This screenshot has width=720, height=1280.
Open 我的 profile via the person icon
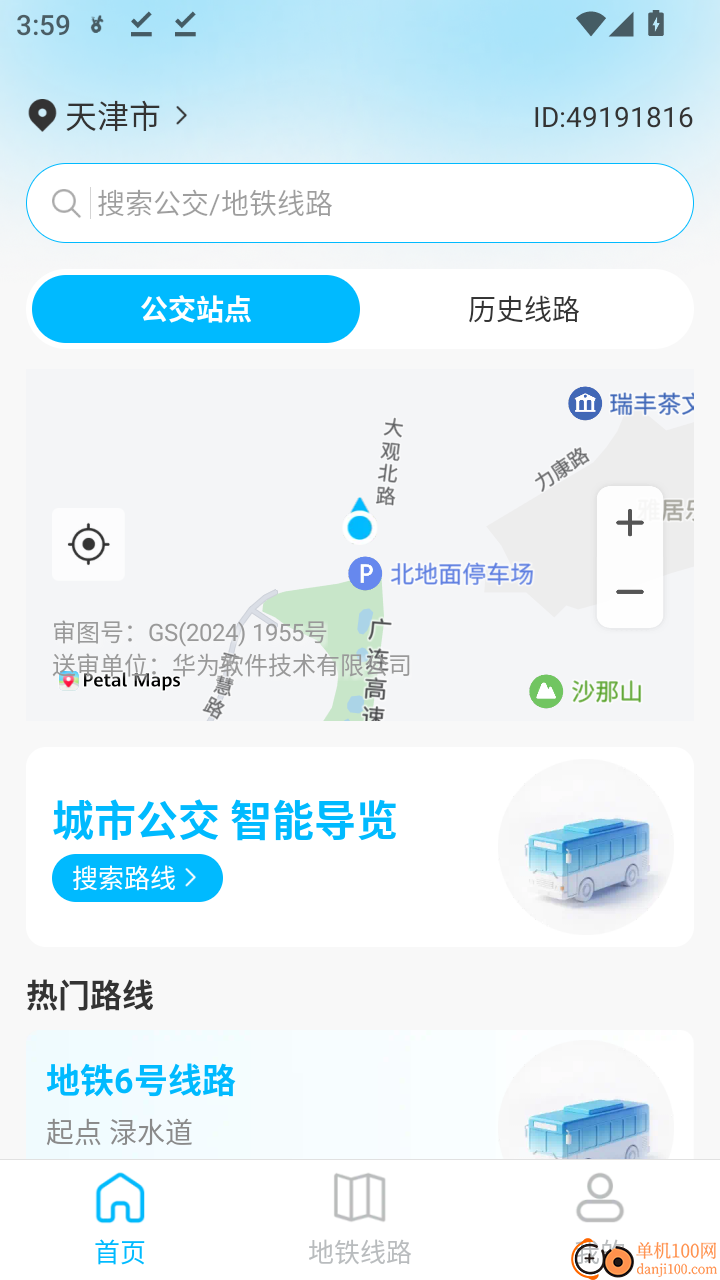(x=600, y=1196)
